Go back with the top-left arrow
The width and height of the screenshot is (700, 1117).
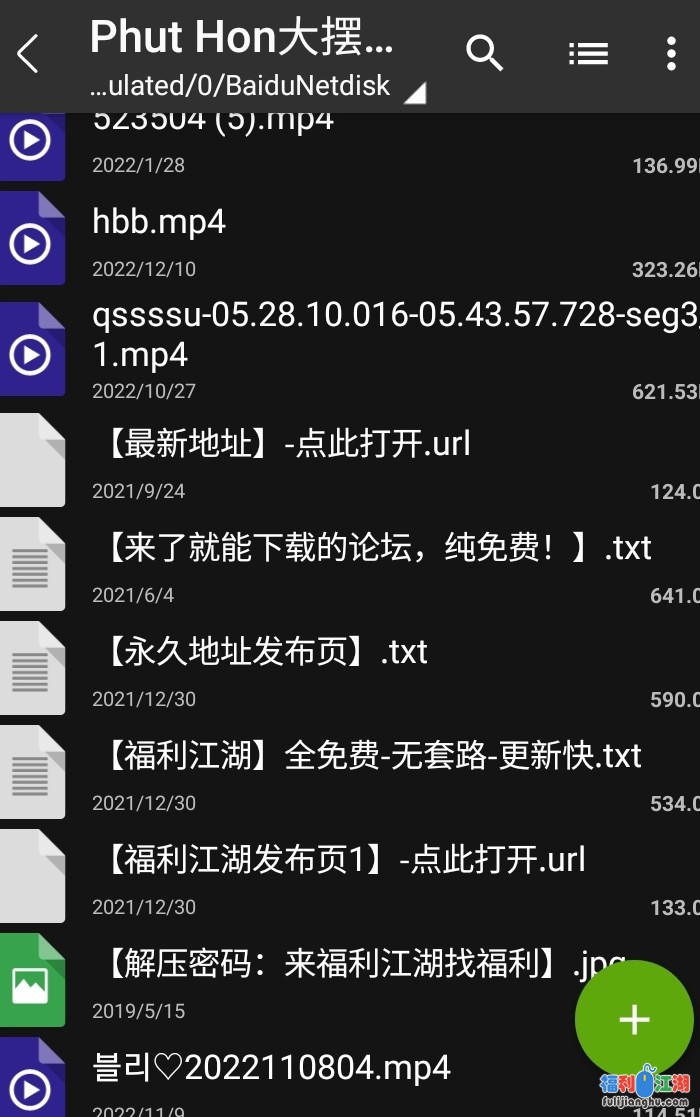(28, 54)
